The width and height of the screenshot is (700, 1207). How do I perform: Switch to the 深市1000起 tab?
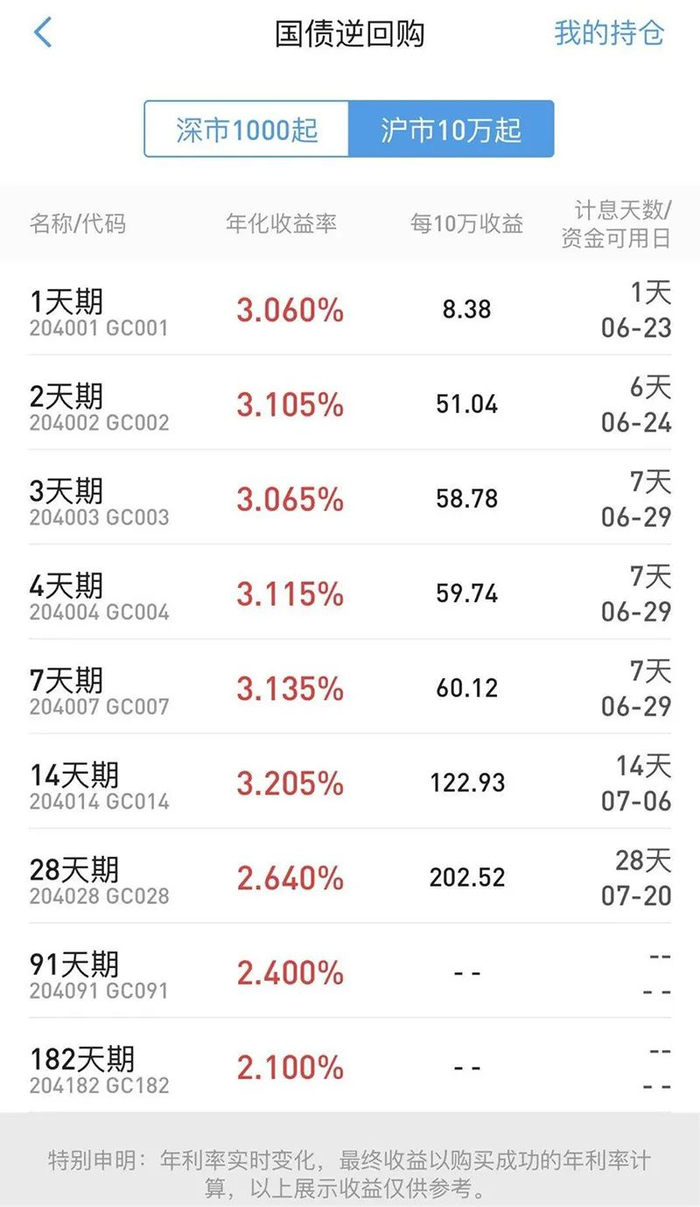click(247, 129)
